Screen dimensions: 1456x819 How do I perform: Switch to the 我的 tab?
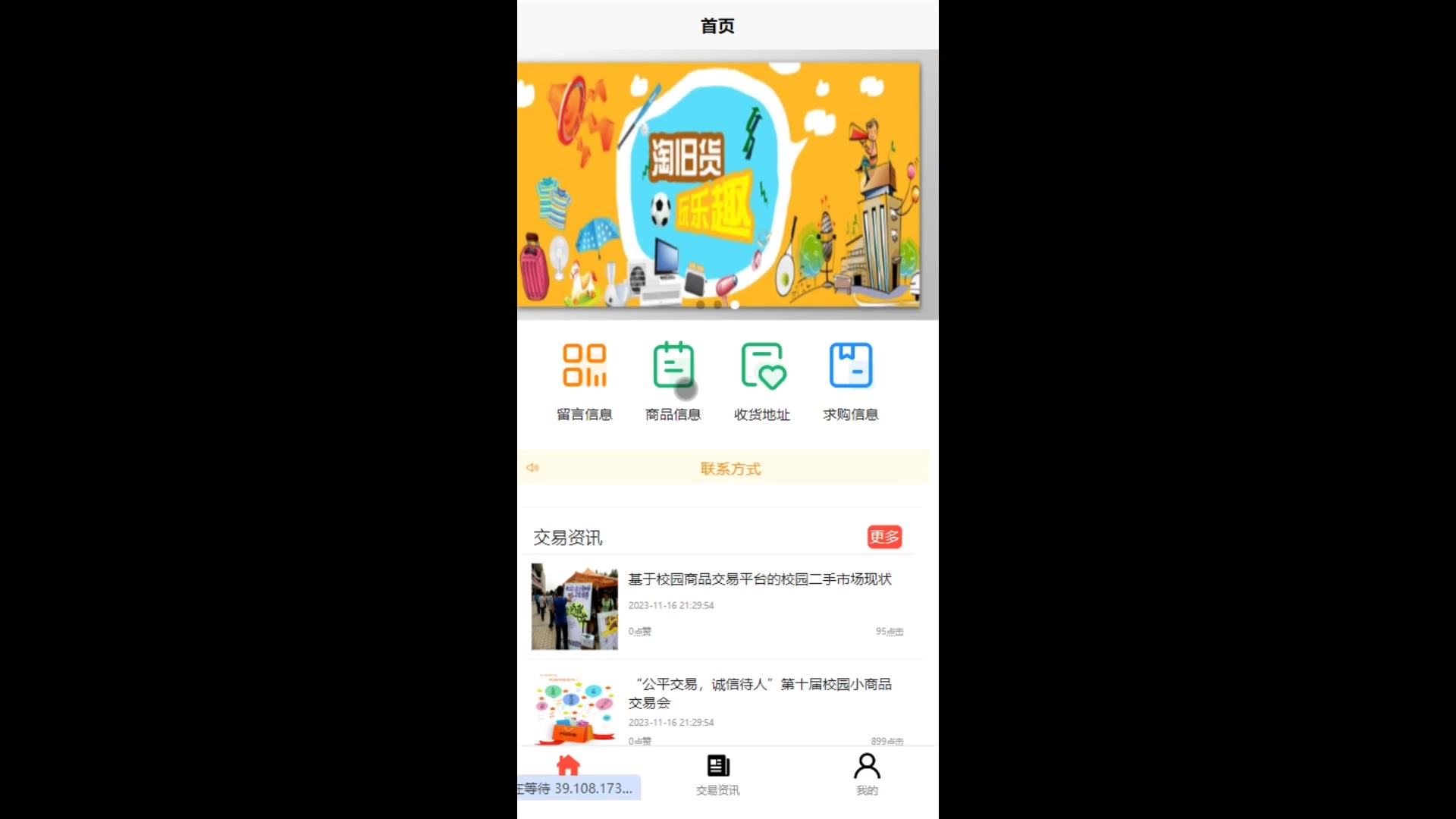click(x=866, y=774)
